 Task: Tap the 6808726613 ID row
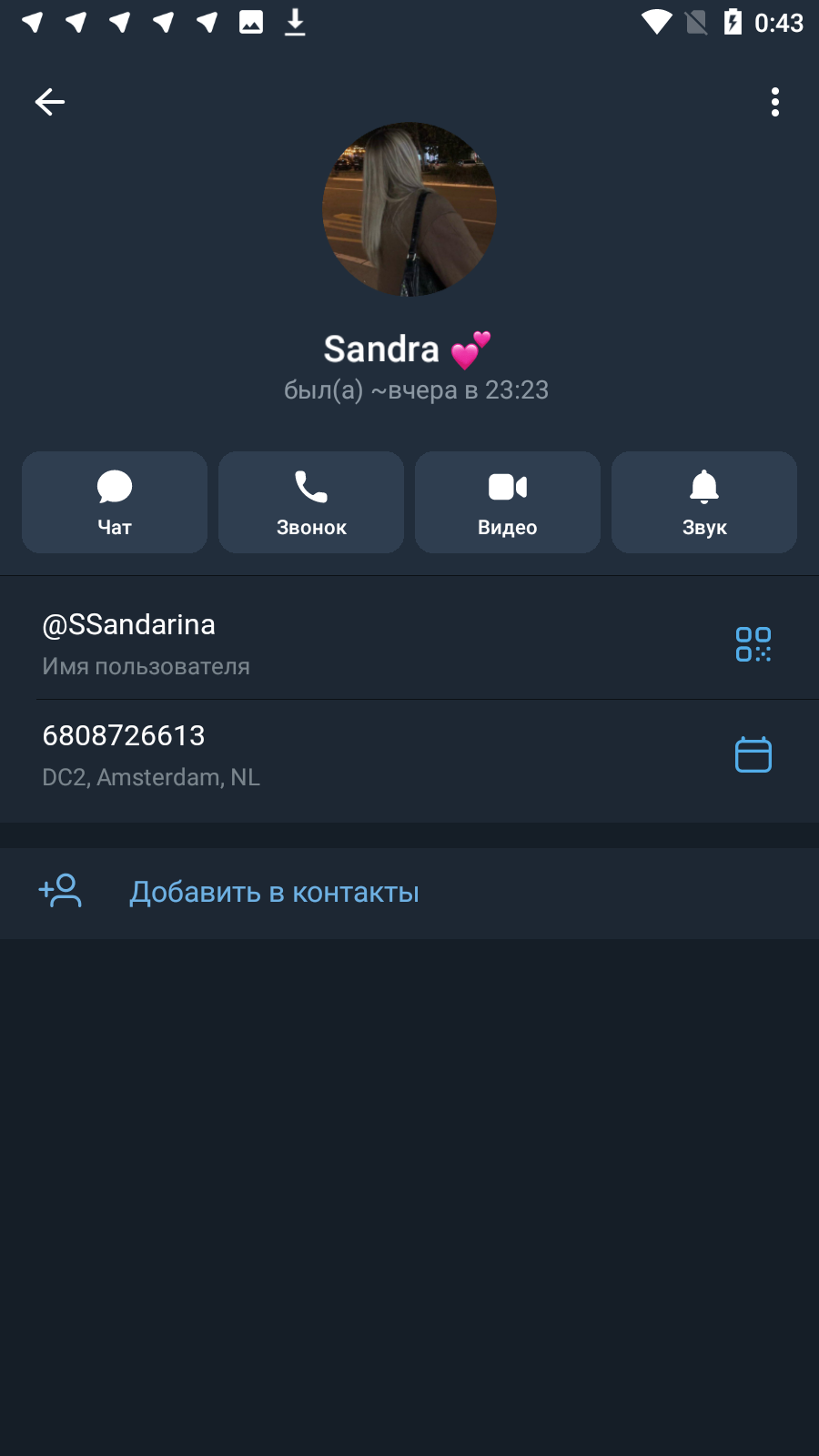(x=409, y=755)
